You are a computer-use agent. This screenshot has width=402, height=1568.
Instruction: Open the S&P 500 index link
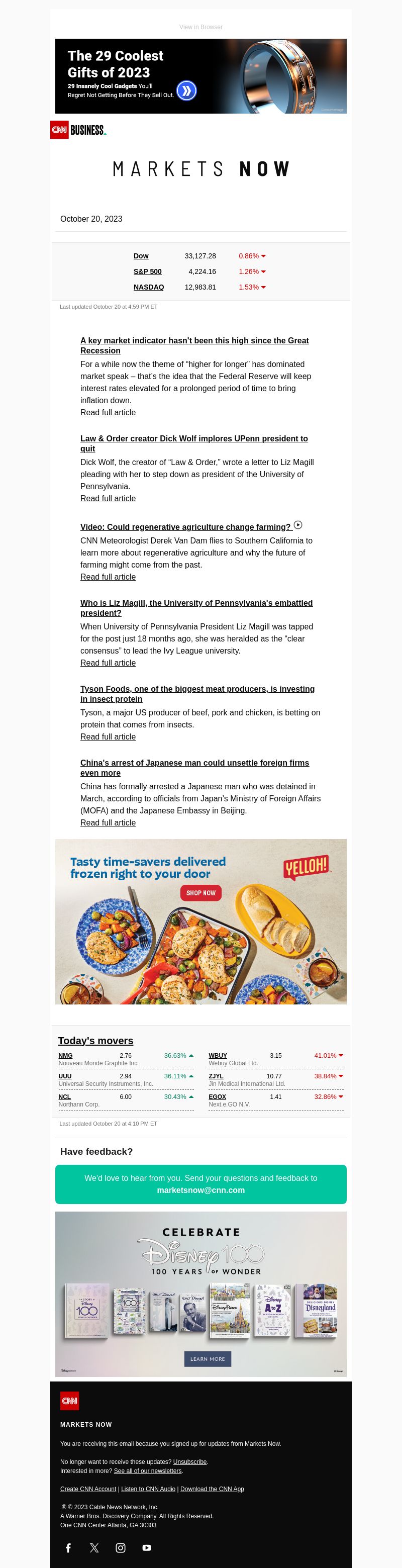(x=148, y=271)
